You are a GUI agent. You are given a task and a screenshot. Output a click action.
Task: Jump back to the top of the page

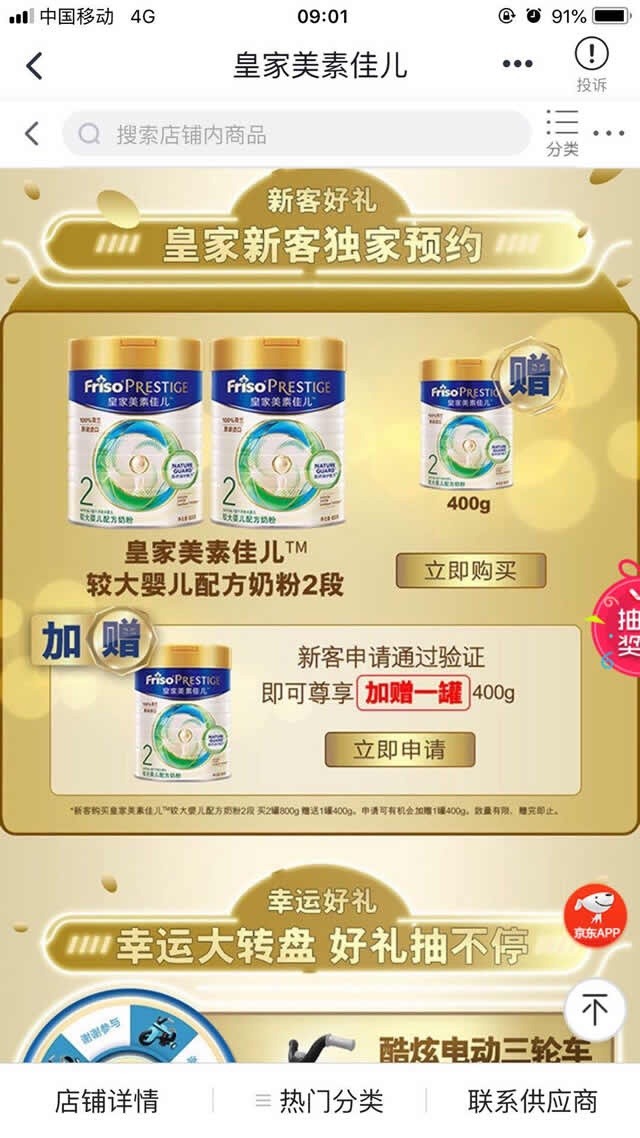coord(595,1009)
